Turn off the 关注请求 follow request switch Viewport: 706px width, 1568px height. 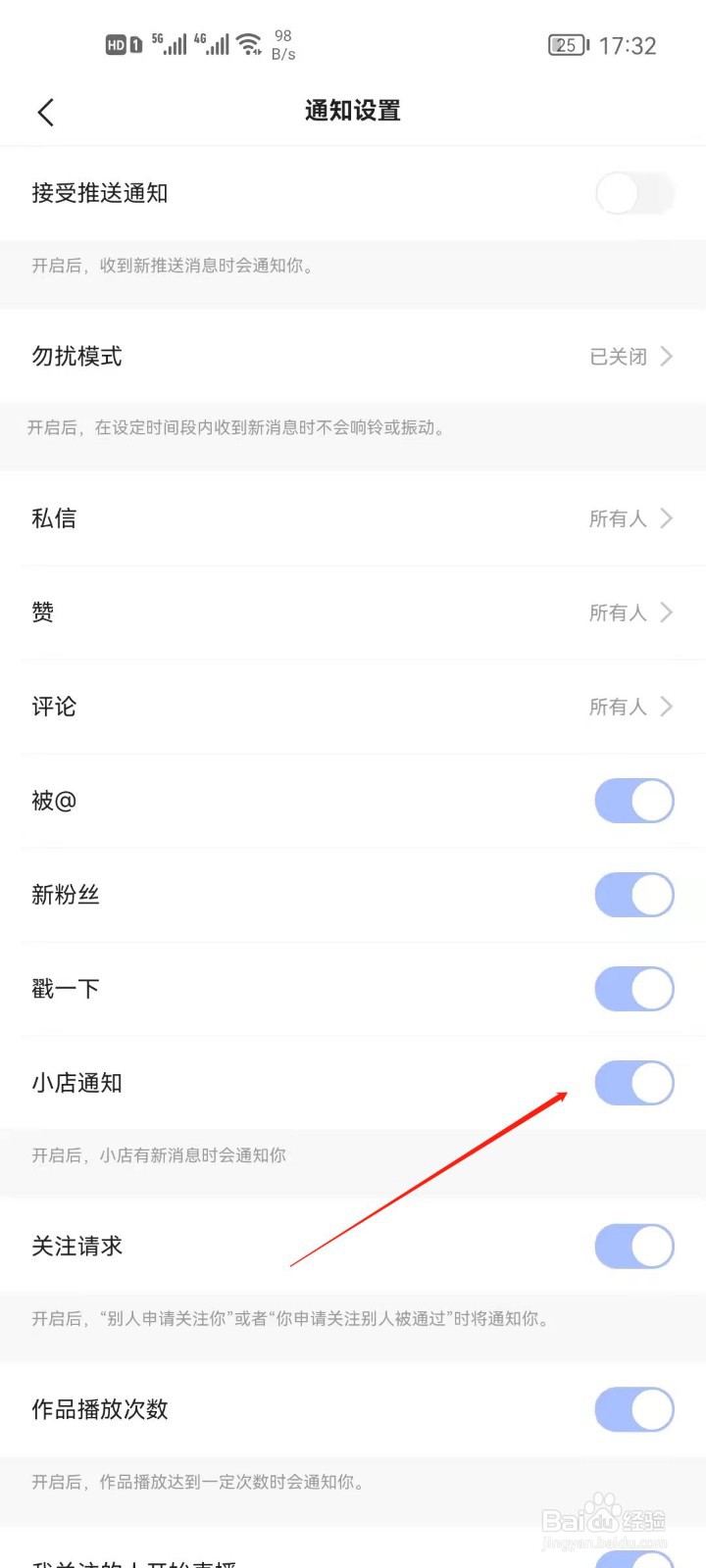pyautogui.click(x=633, y=1246)
